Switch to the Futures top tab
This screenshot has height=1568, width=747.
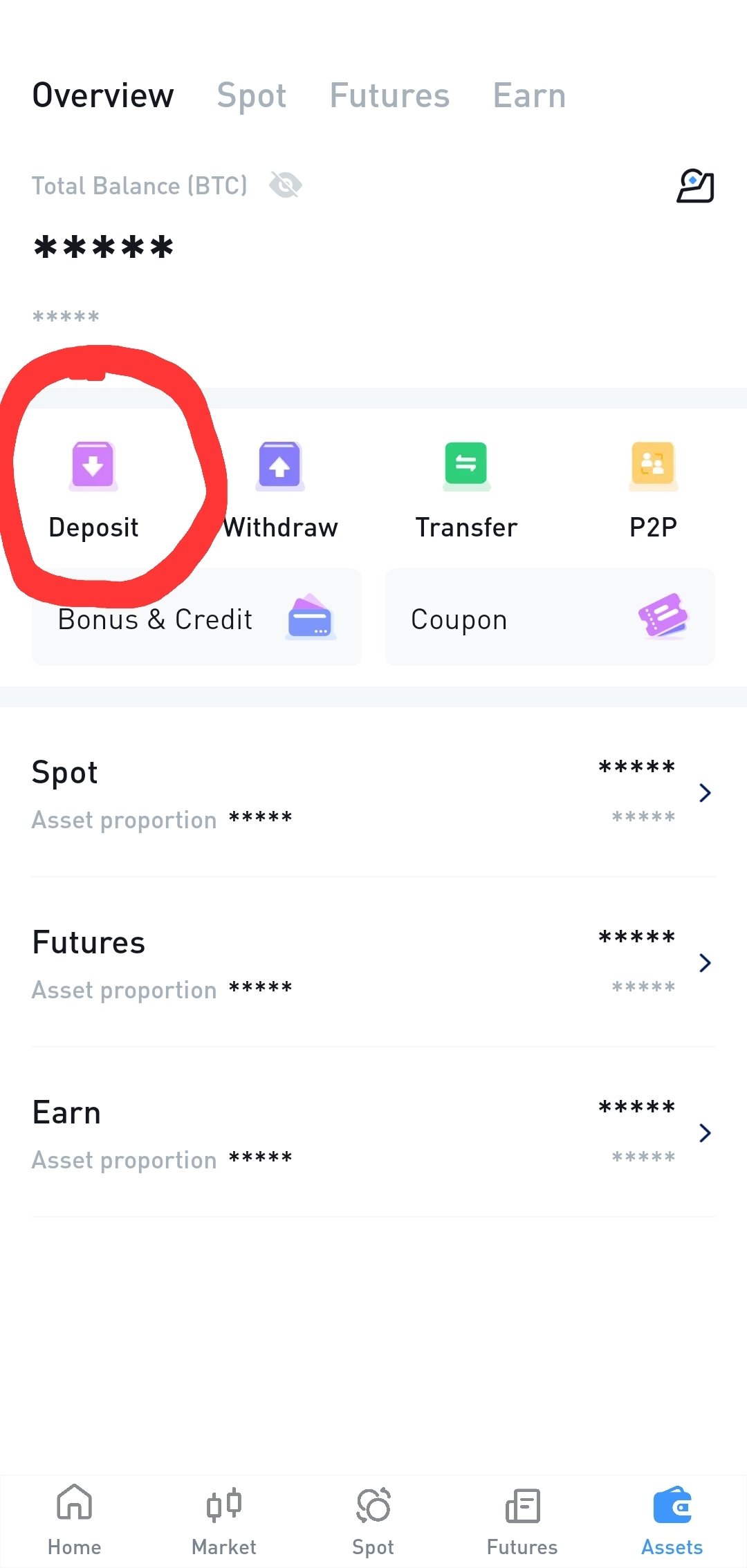pyautogui.click(x=389, y=95)
